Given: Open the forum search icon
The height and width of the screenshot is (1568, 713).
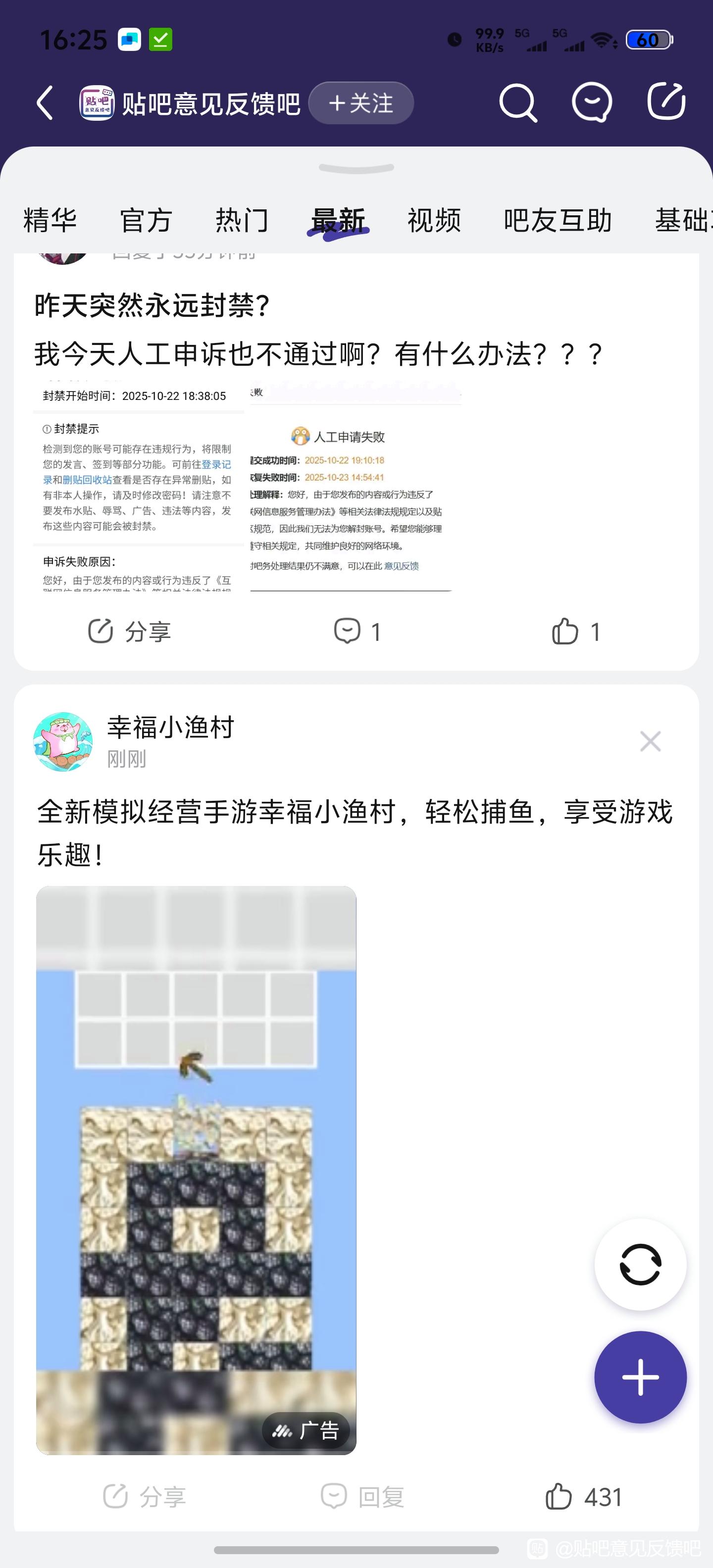Looking at the screenshot, I should [x=517, y=102].
